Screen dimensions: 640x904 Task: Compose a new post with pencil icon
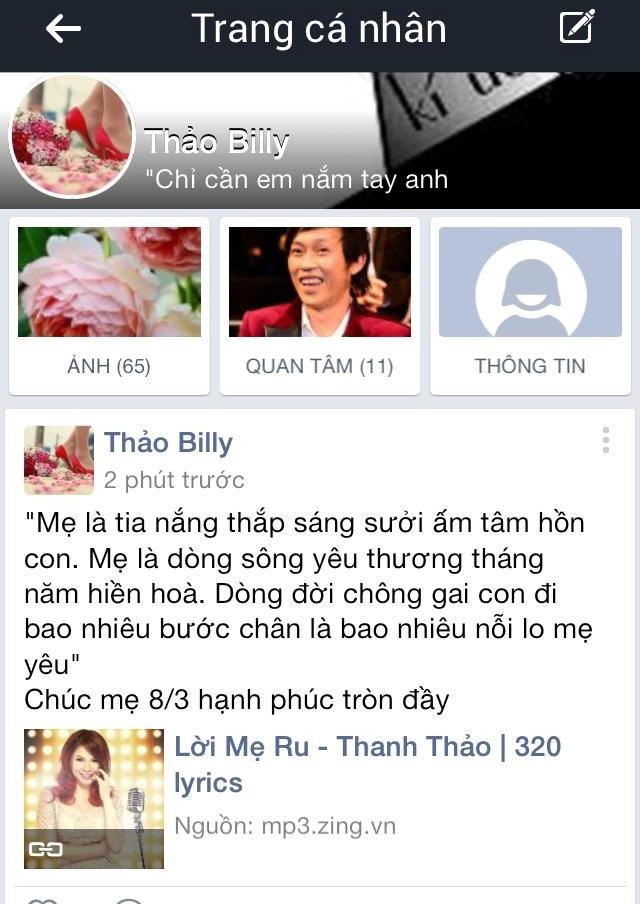(577, 27)
